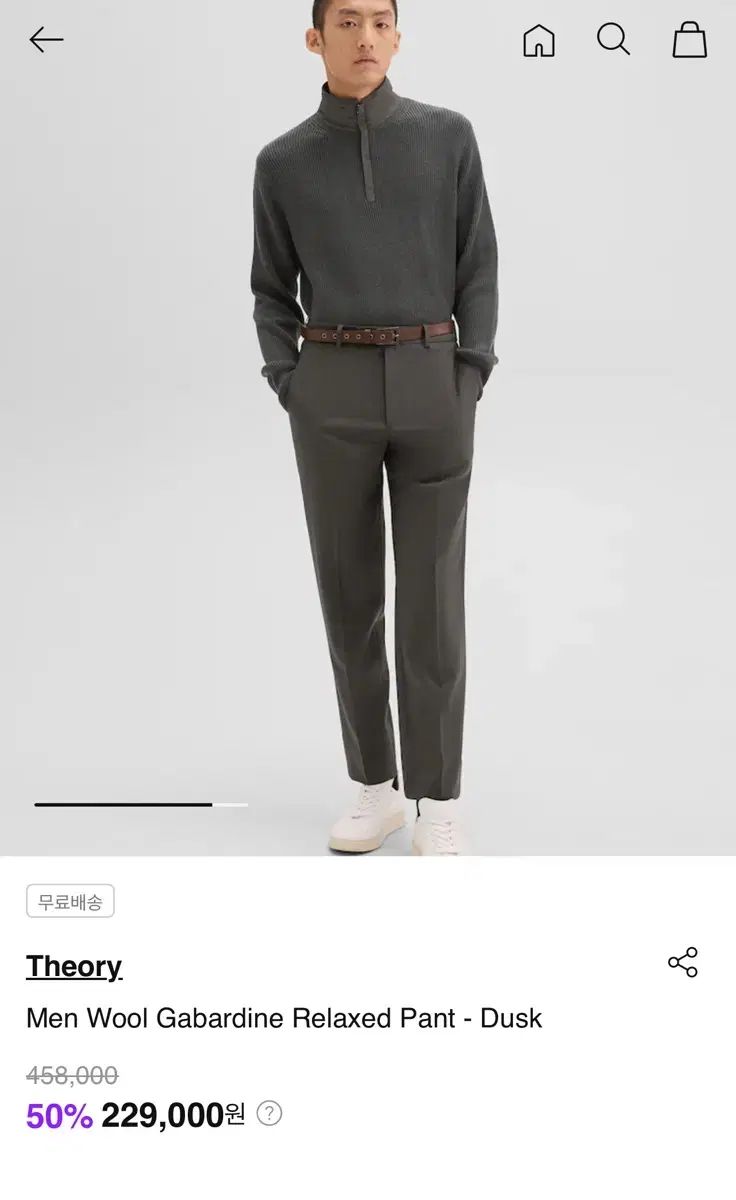Open the shopping bag
Screen dimensions: 736x1200
(x=689, y=40)
